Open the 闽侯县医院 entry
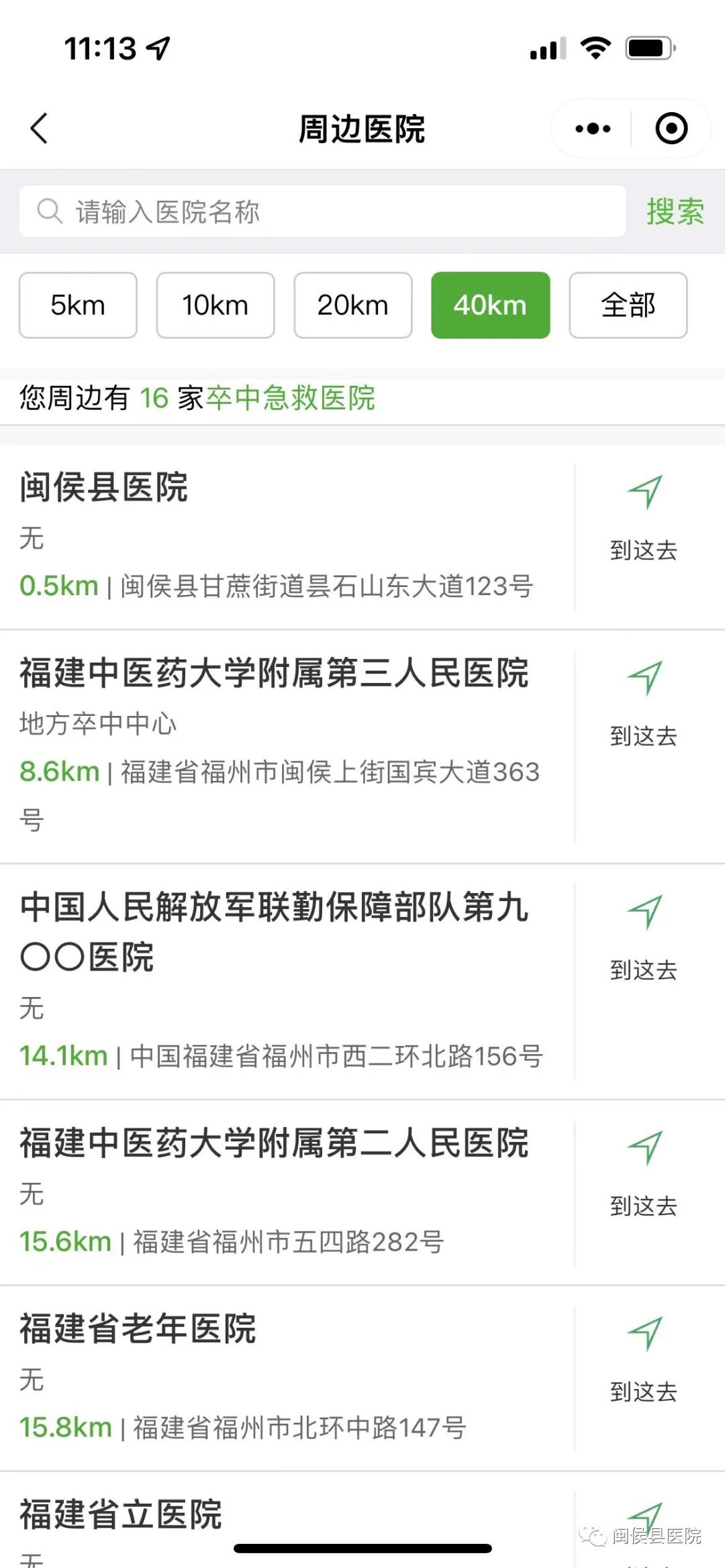Screen dimensions: 725x1568 tap(287, 537)
